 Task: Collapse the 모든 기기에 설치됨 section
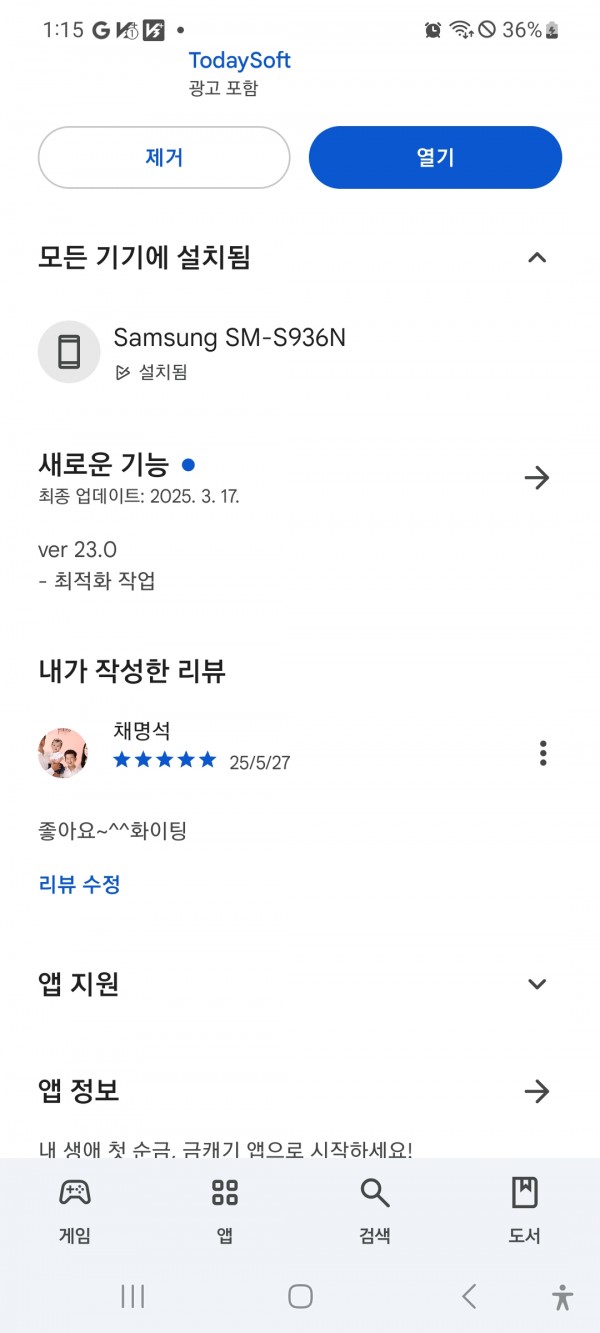[537, 258]
